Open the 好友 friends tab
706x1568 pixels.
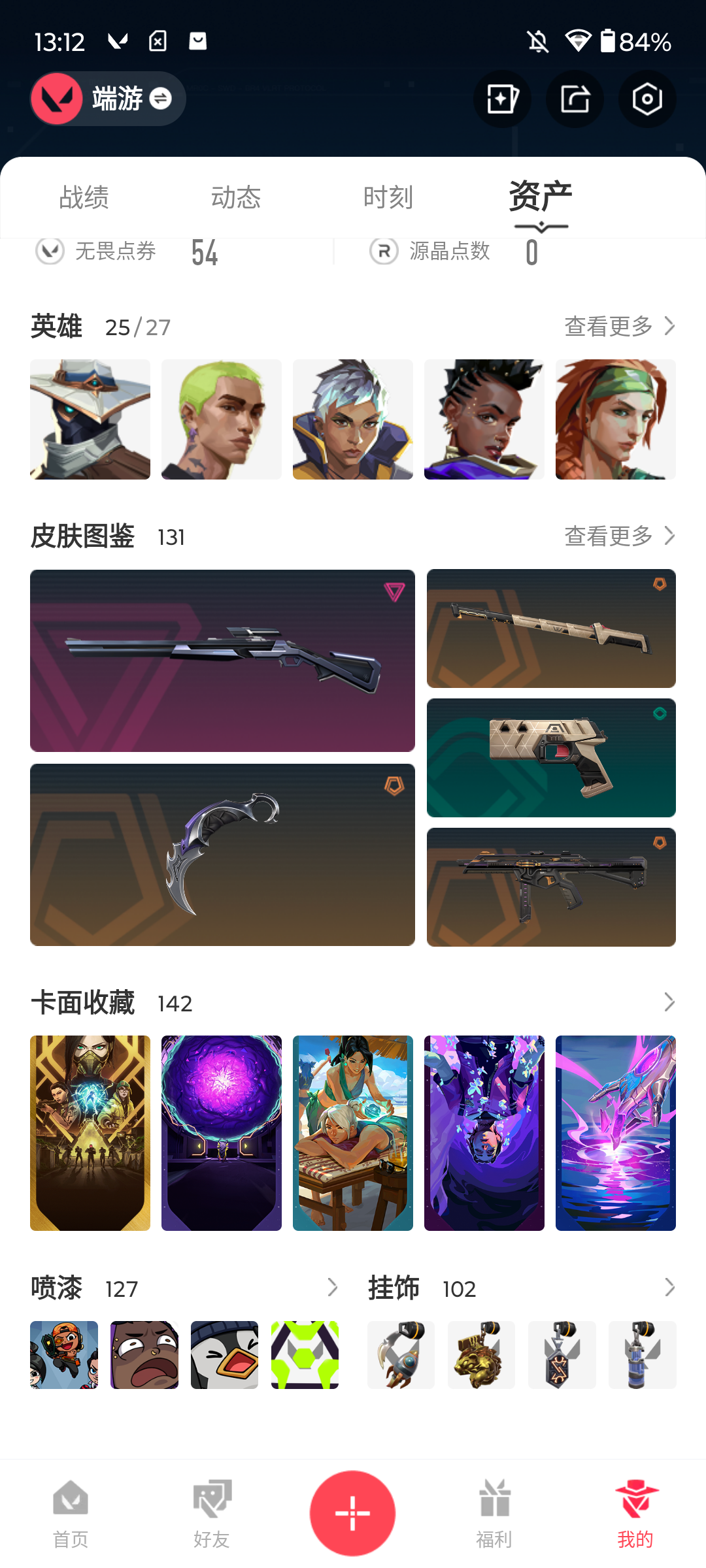click(212, 1514)
